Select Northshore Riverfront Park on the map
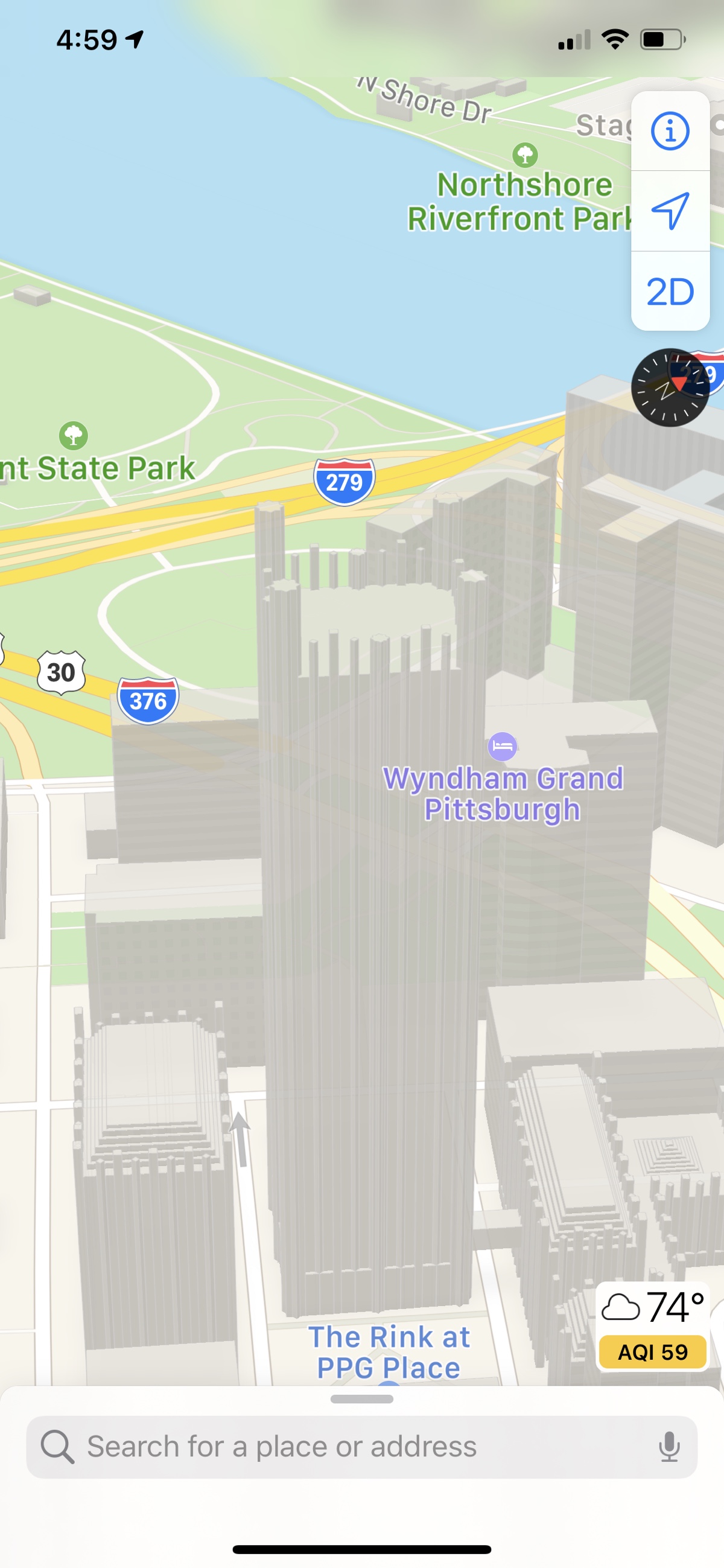 point(524,156)
